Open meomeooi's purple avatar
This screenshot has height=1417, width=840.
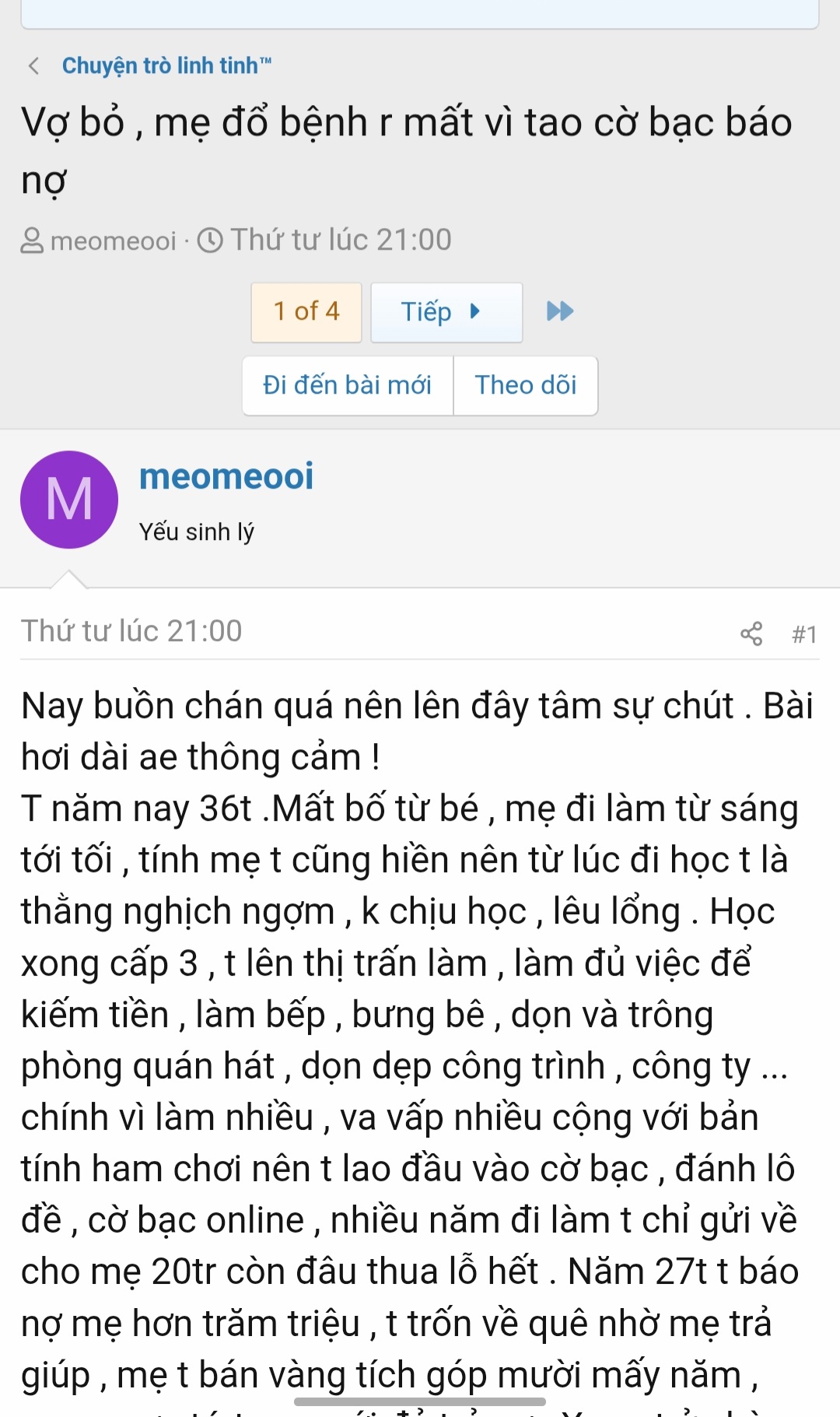pyautogui.click(x=69, y=500)
